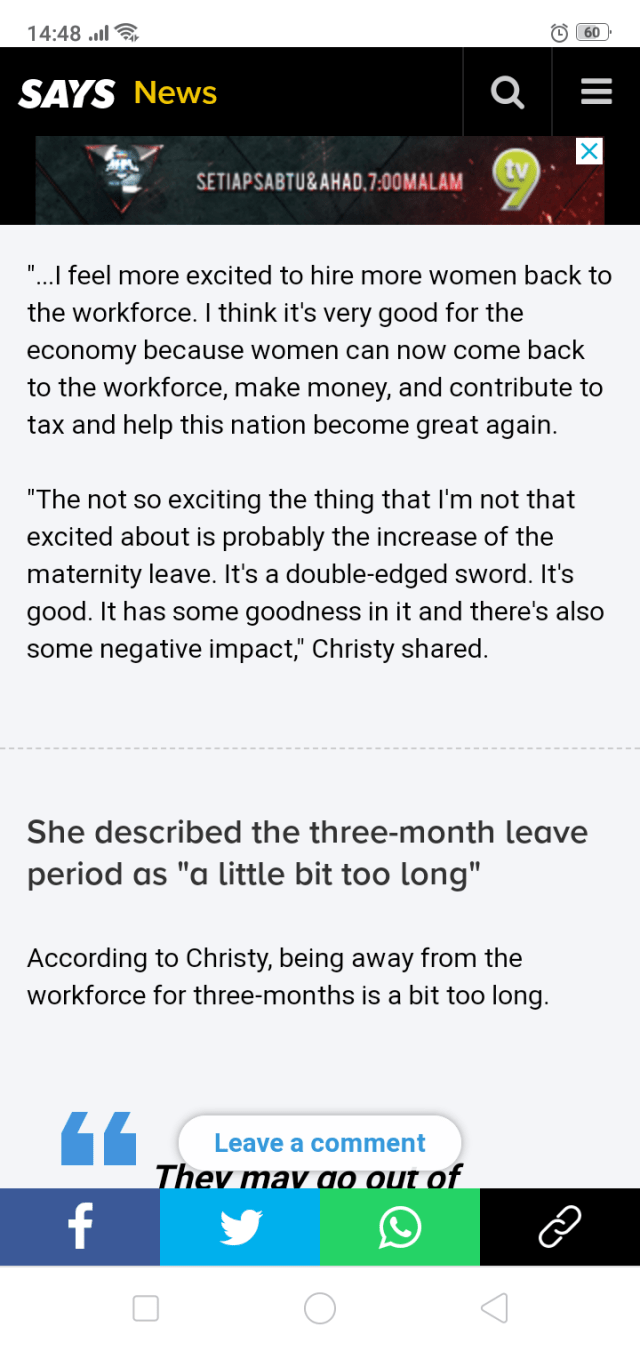Share this article on Facebook
The width and height of the screenshot is (640, 1351).
pyautogui.click(x=80, y=1227)
